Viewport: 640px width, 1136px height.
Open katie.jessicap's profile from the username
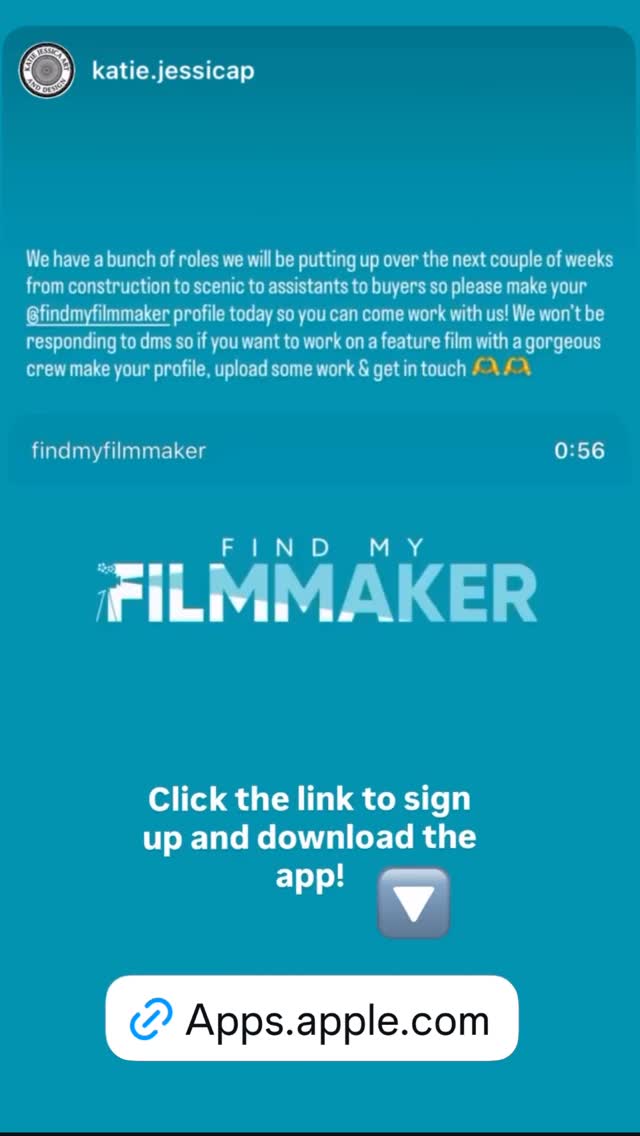tap(172, 71)
